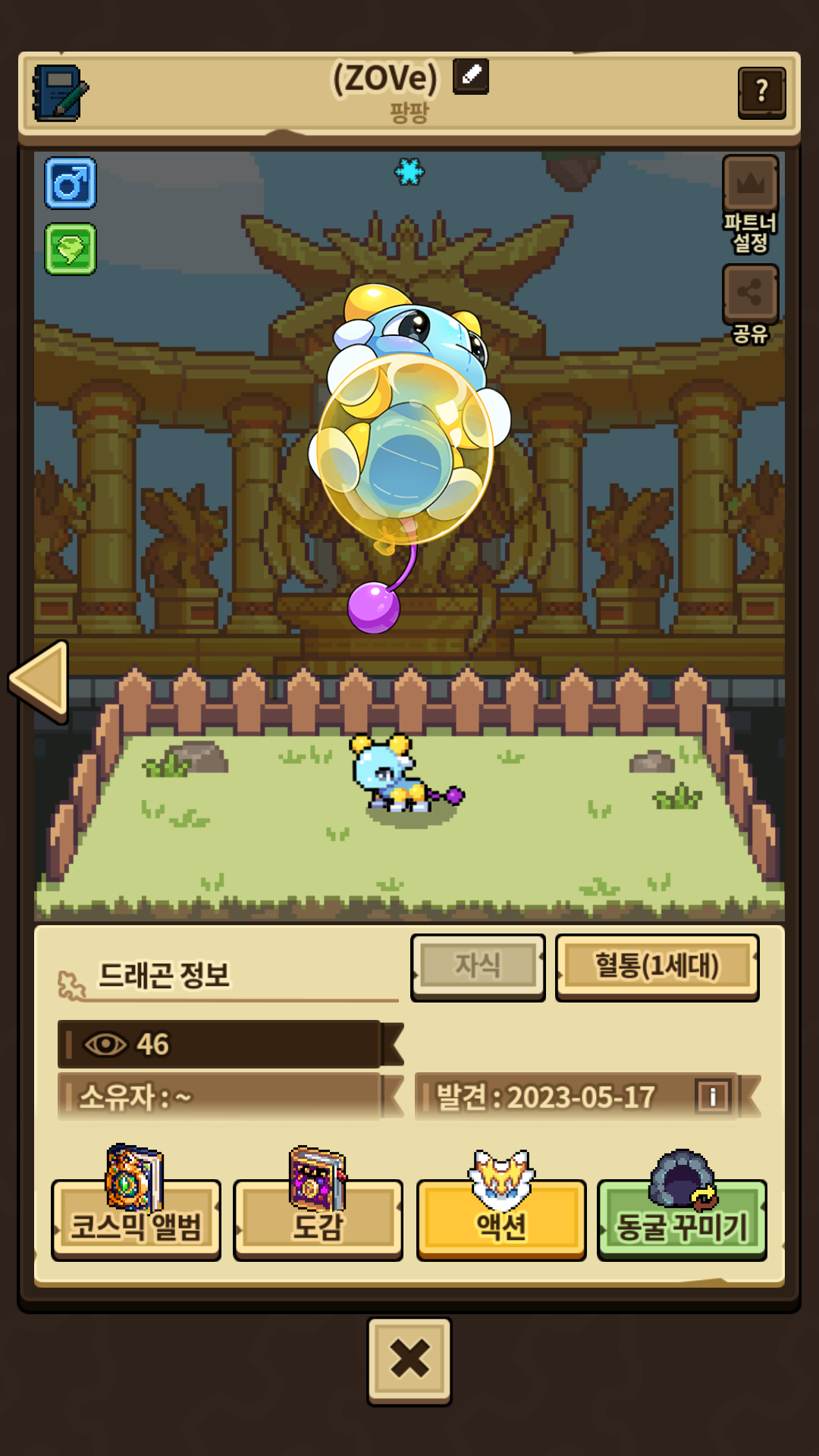Open the help question mark button

[x=761, y=93]
